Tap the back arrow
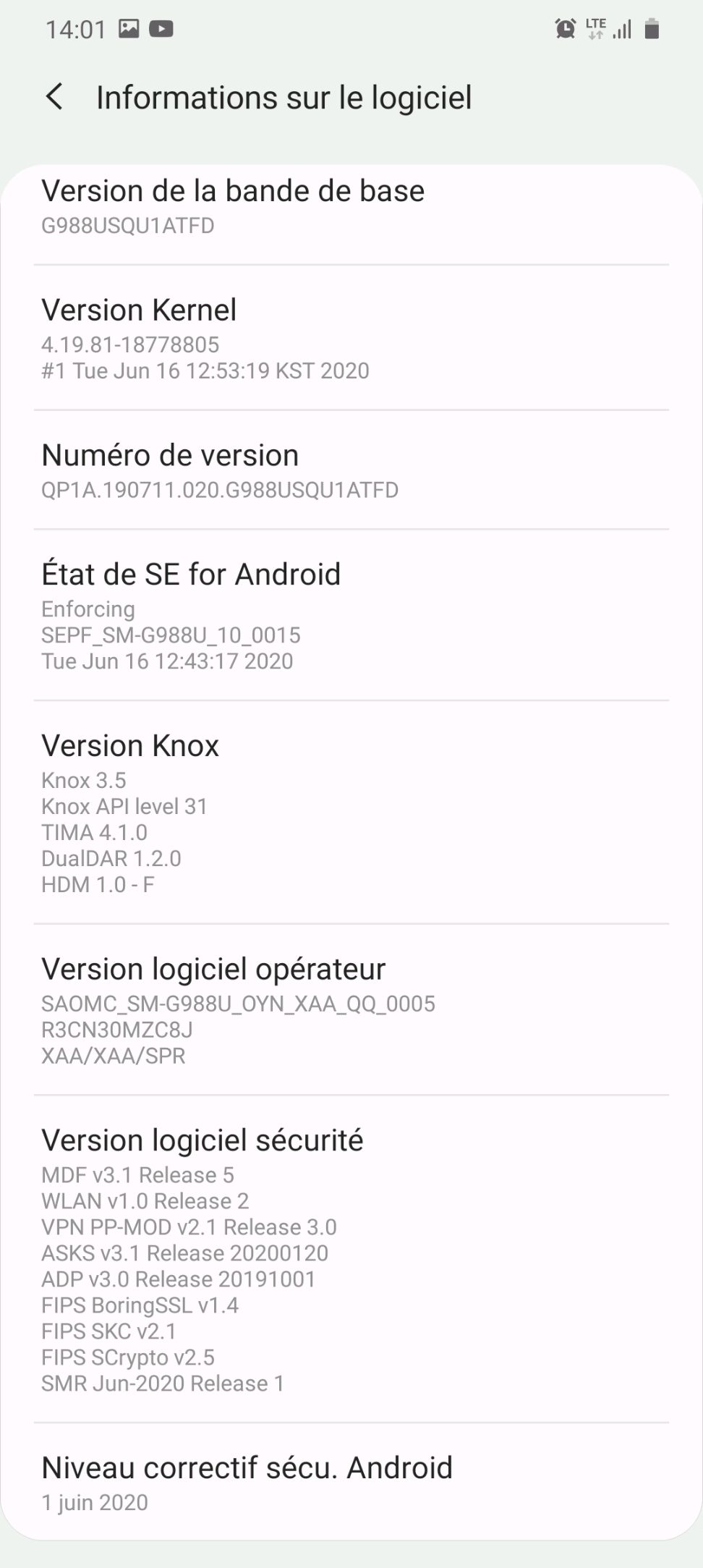 [x=55, y=96]
